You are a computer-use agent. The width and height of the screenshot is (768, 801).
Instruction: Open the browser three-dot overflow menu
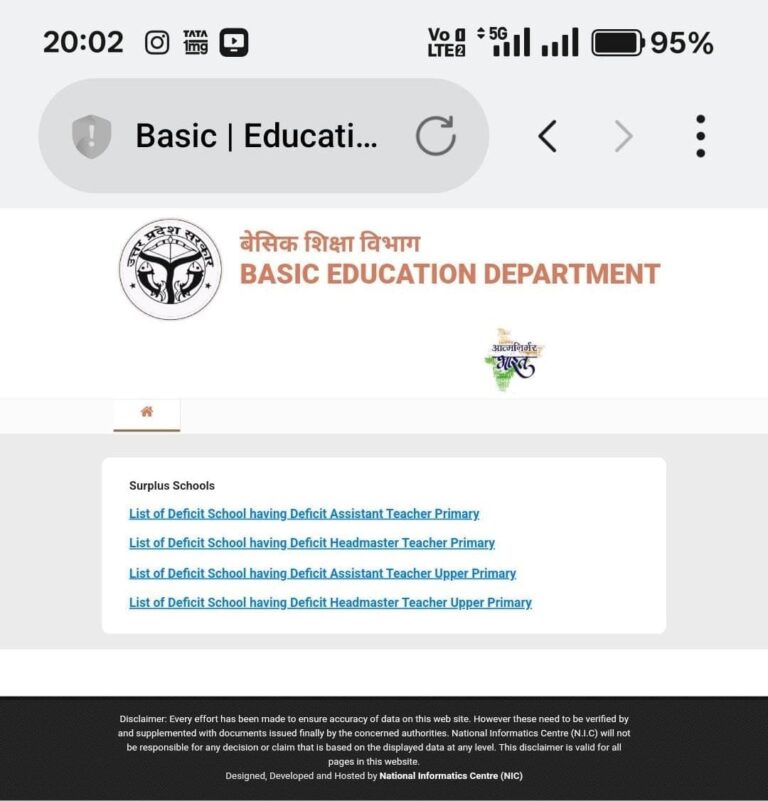click(x=700, y=136)
